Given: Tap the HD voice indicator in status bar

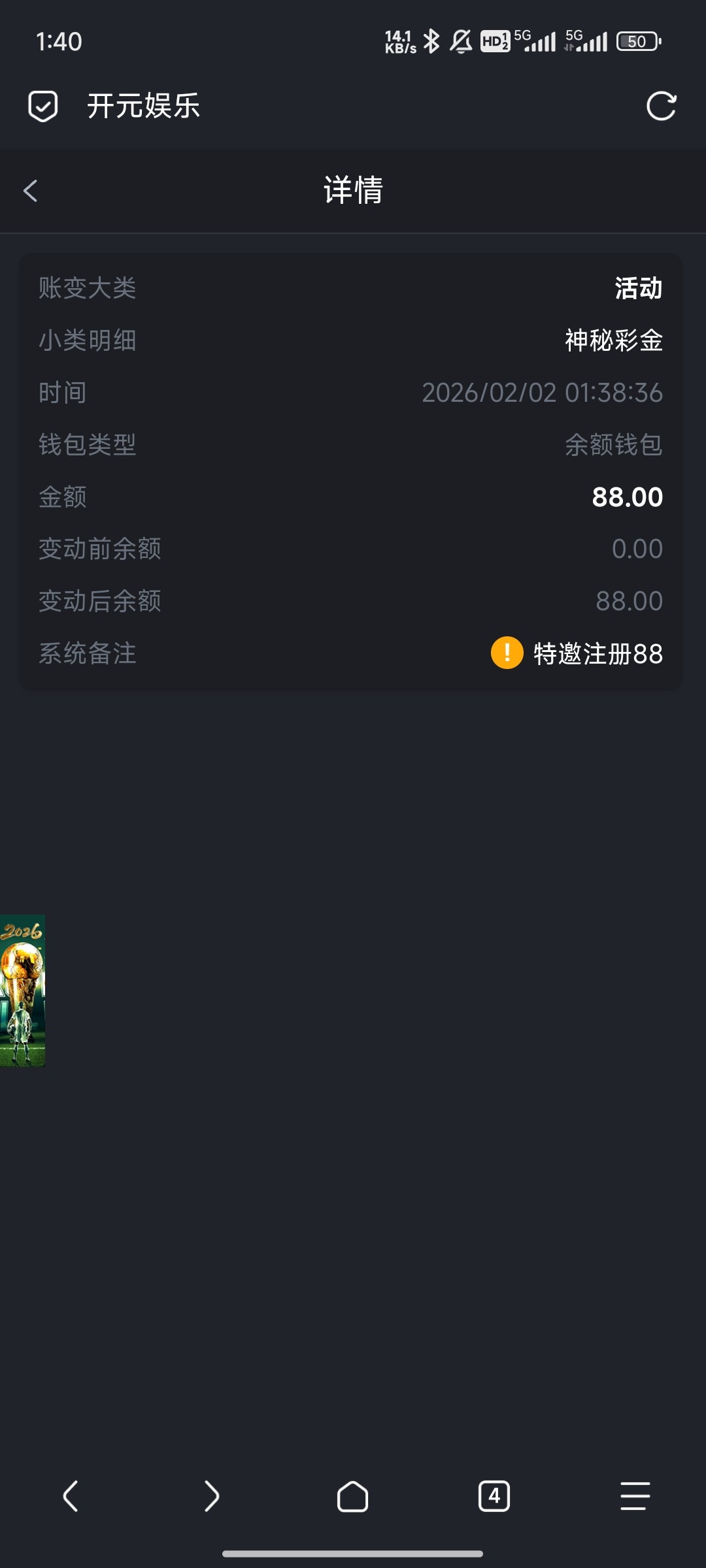Looking at the screenshot, I should (x=494, y=41).
